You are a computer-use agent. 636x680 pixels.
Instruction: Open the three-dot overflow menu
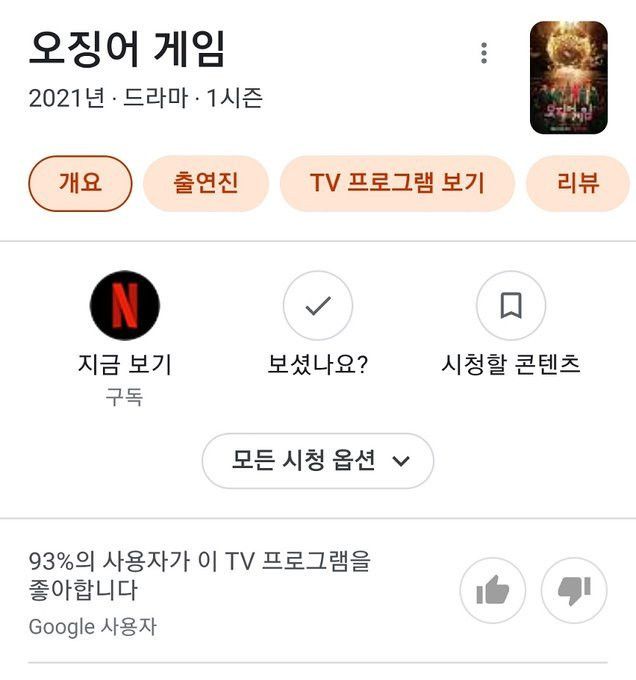tap(484, 53)
